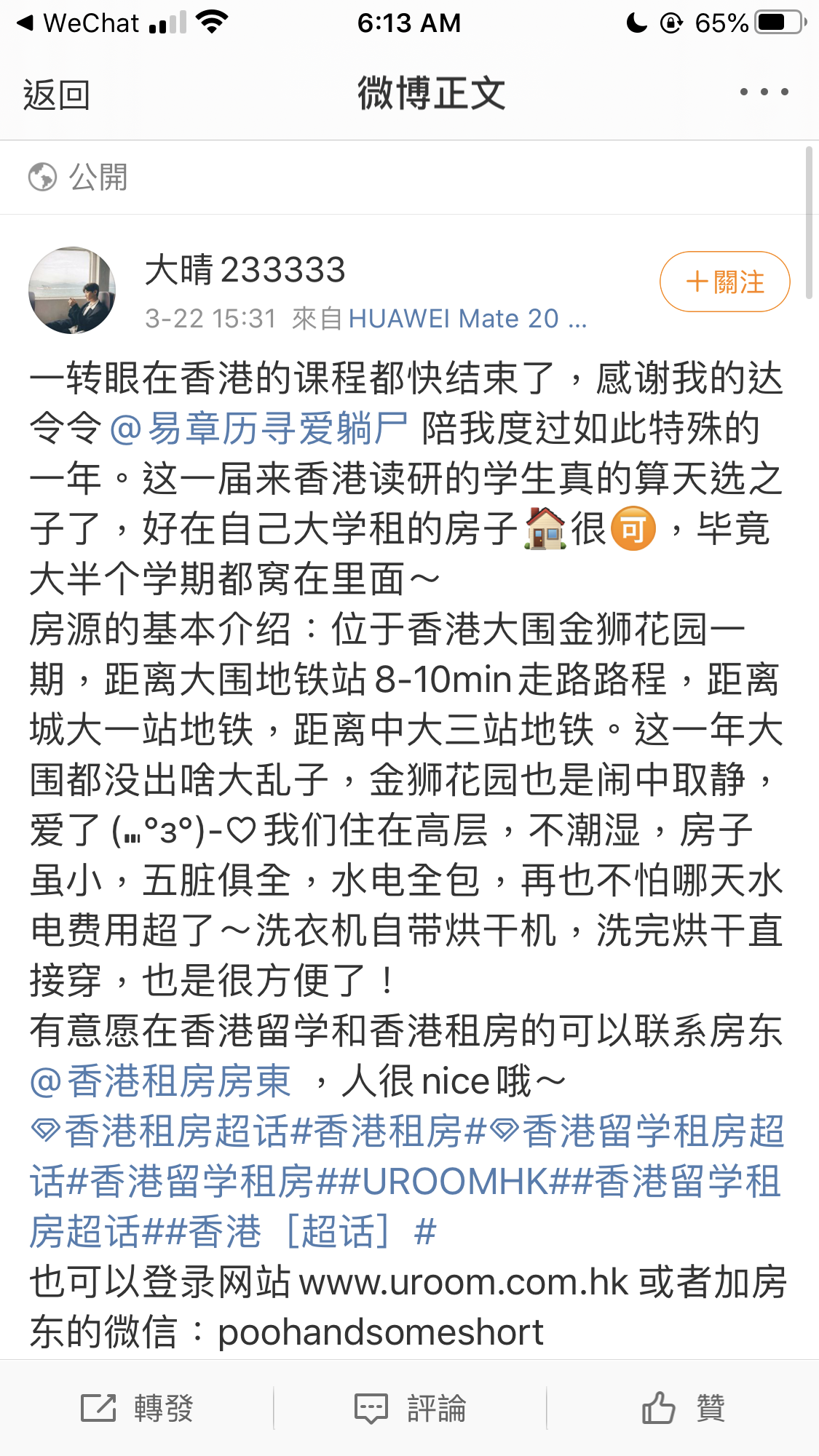The height and width of the screenshot is (1456, 819).
Task: Like this post with the 贊 button
Action: click(x=683, y=1408)
